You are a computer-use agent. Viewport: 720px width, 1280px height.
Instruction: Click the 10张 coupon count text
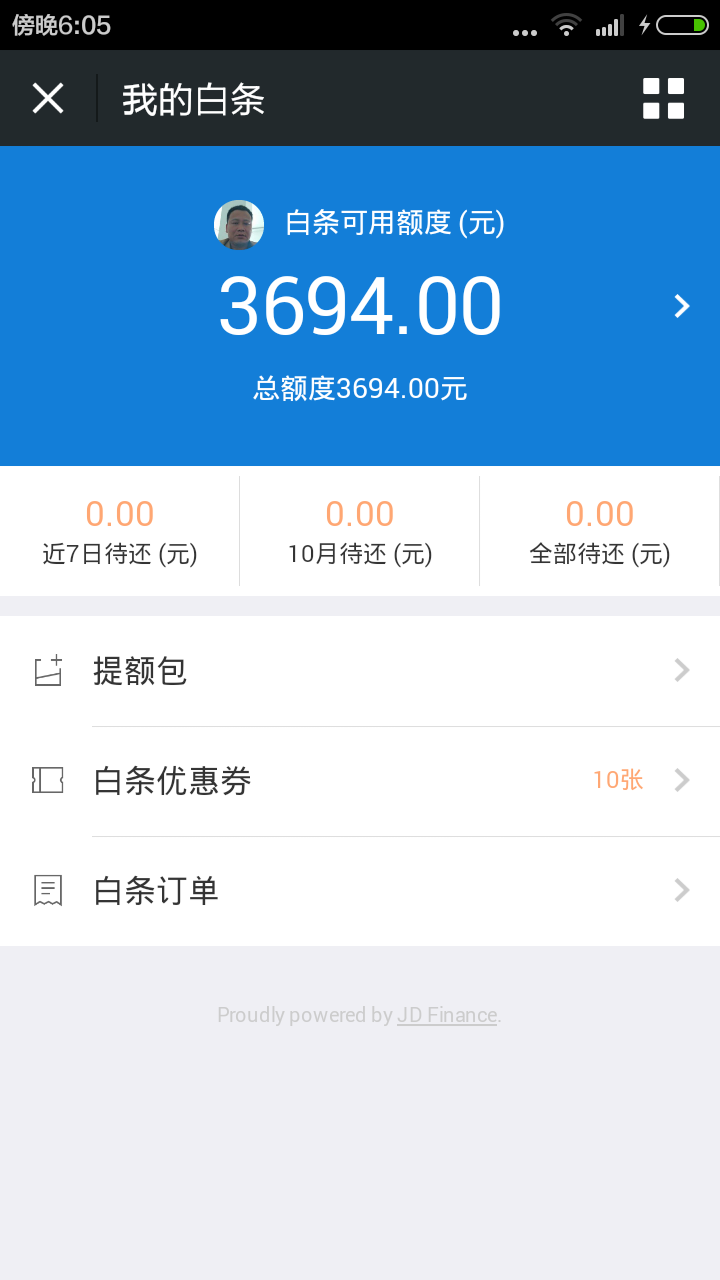[x=617, y=780]
